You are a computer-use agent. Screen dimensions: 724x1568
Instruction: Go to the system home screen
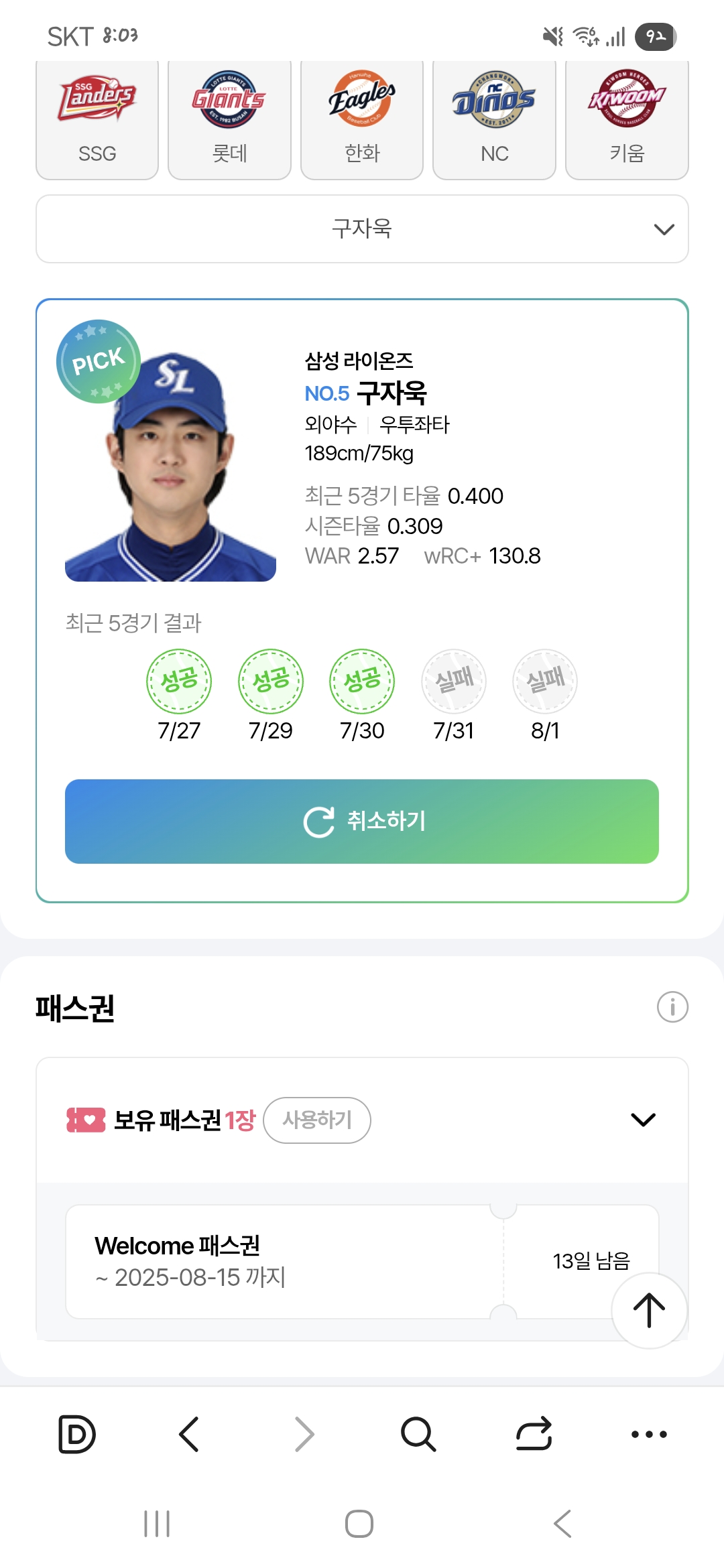[x=359, y=1524]
